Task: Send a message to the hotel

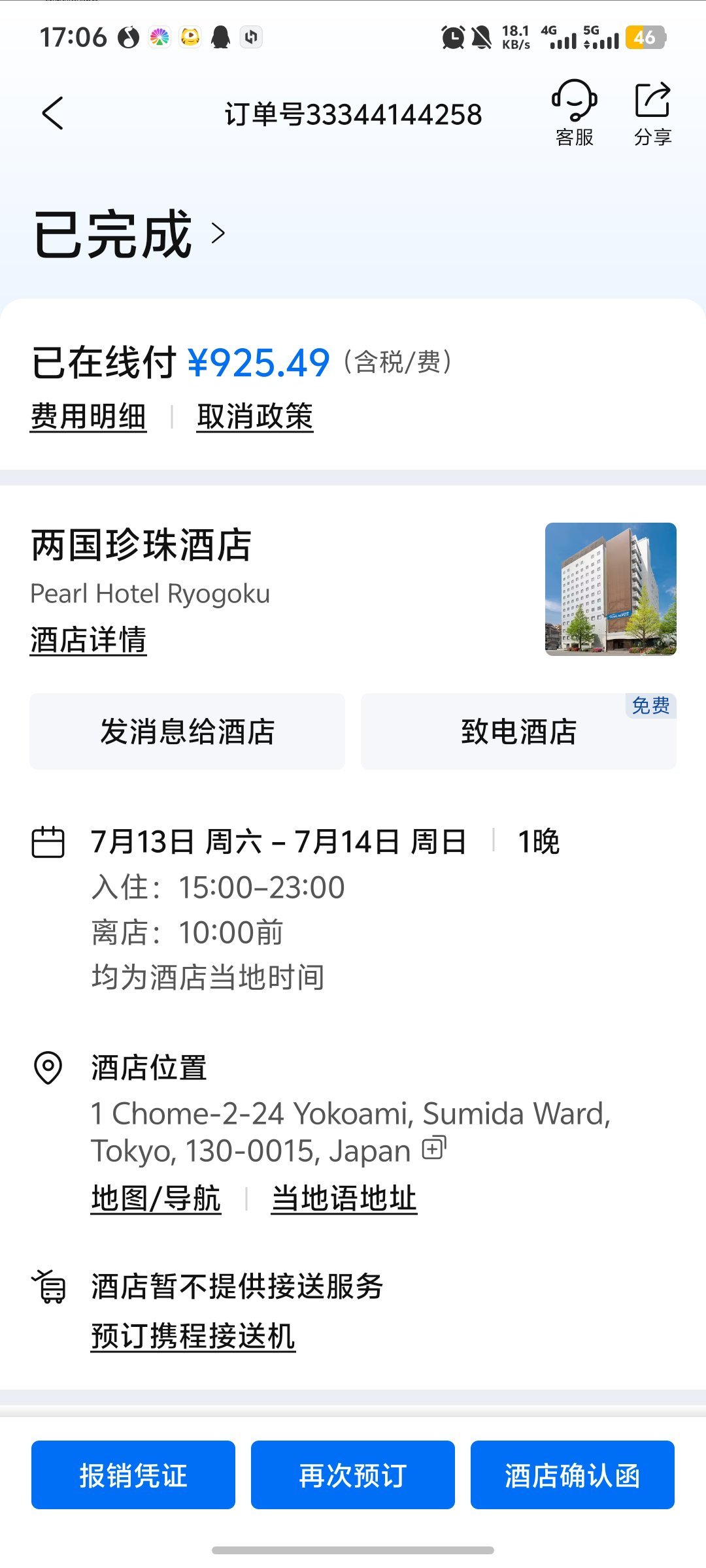Action: pyautogui.click(x=187, y=732)
